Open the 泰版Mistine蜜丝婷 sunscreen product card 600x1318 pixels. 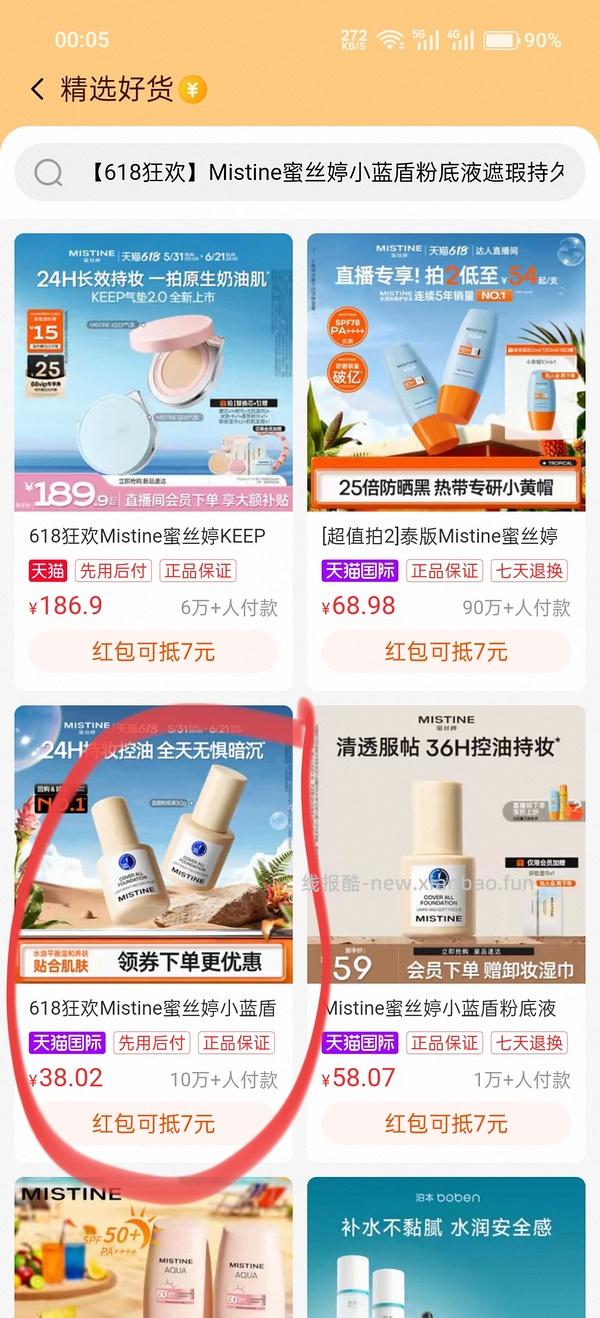[446, 461]
